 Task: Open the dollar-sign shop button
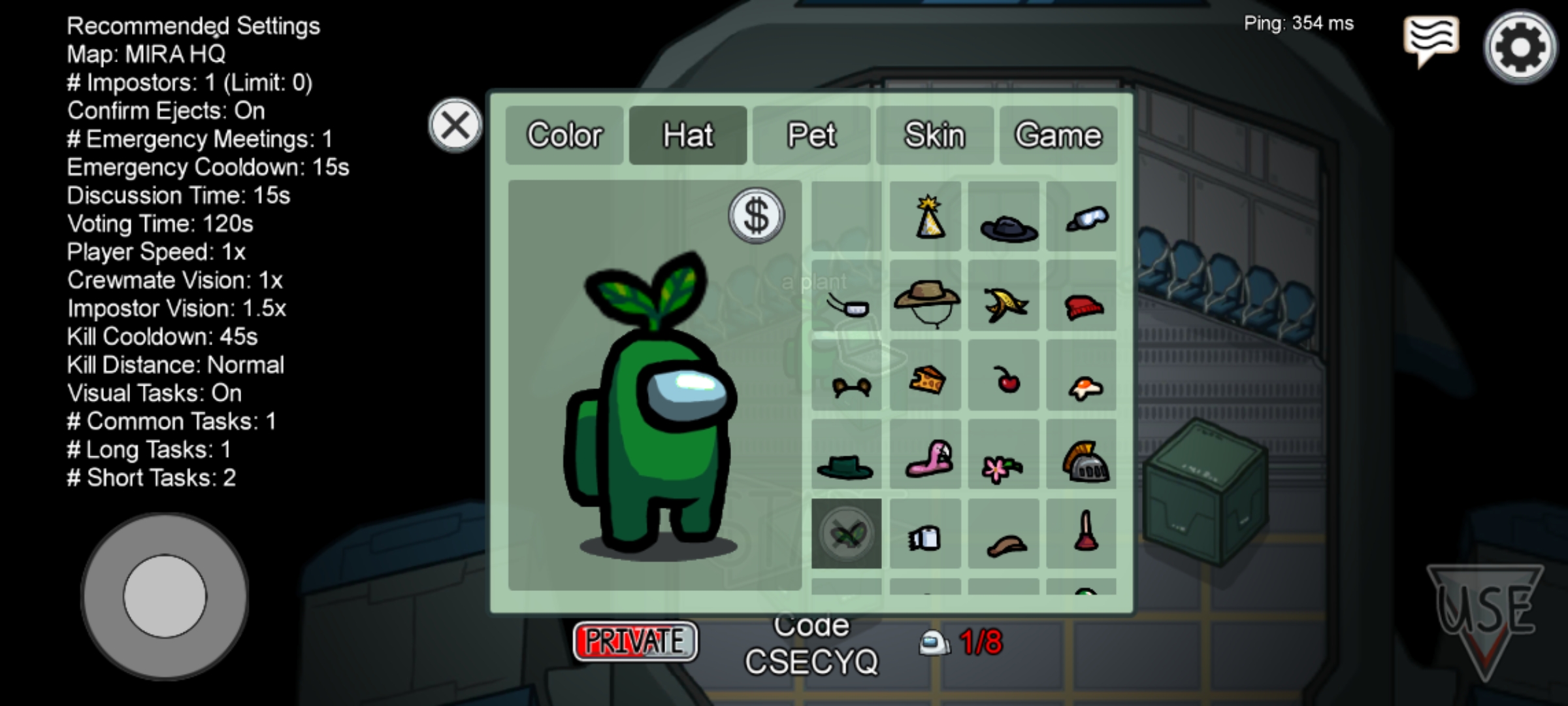point(756,216)
